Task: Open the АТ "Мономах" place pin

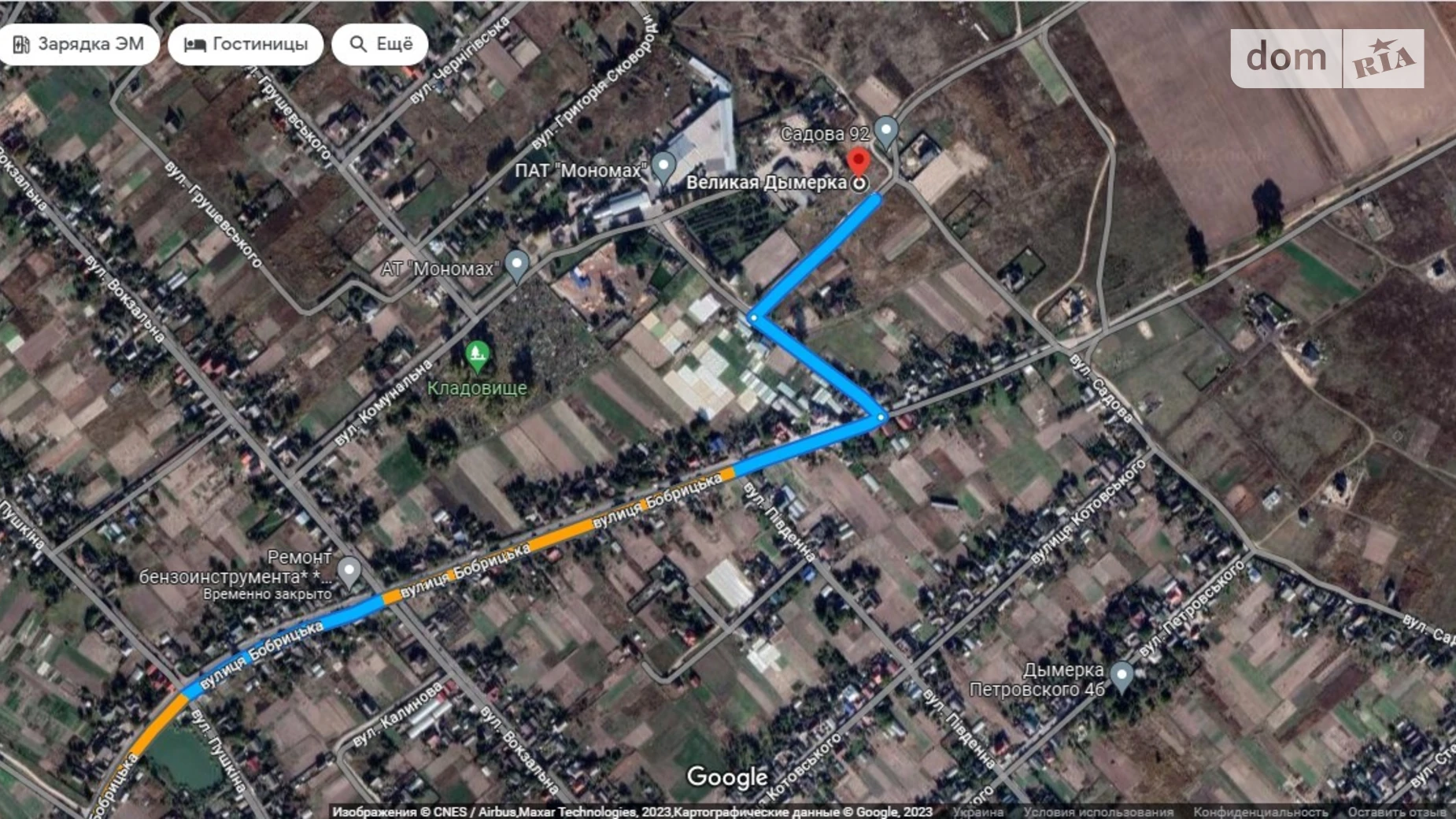Action: [x=516, y=264]
